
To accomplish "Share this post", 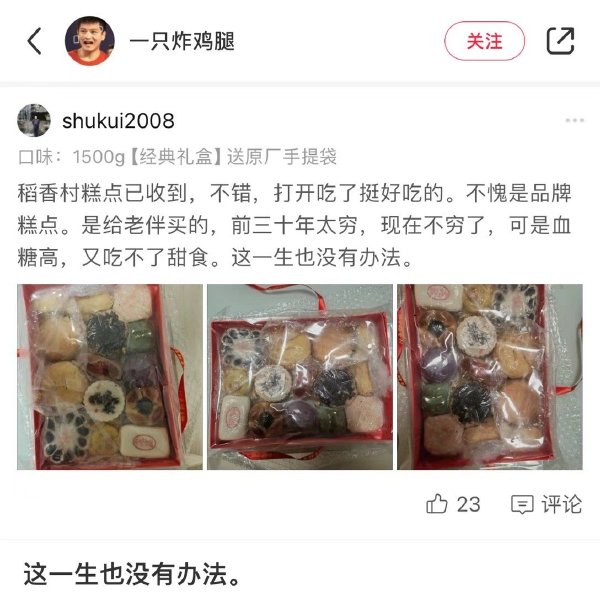I will click(560, 41).
